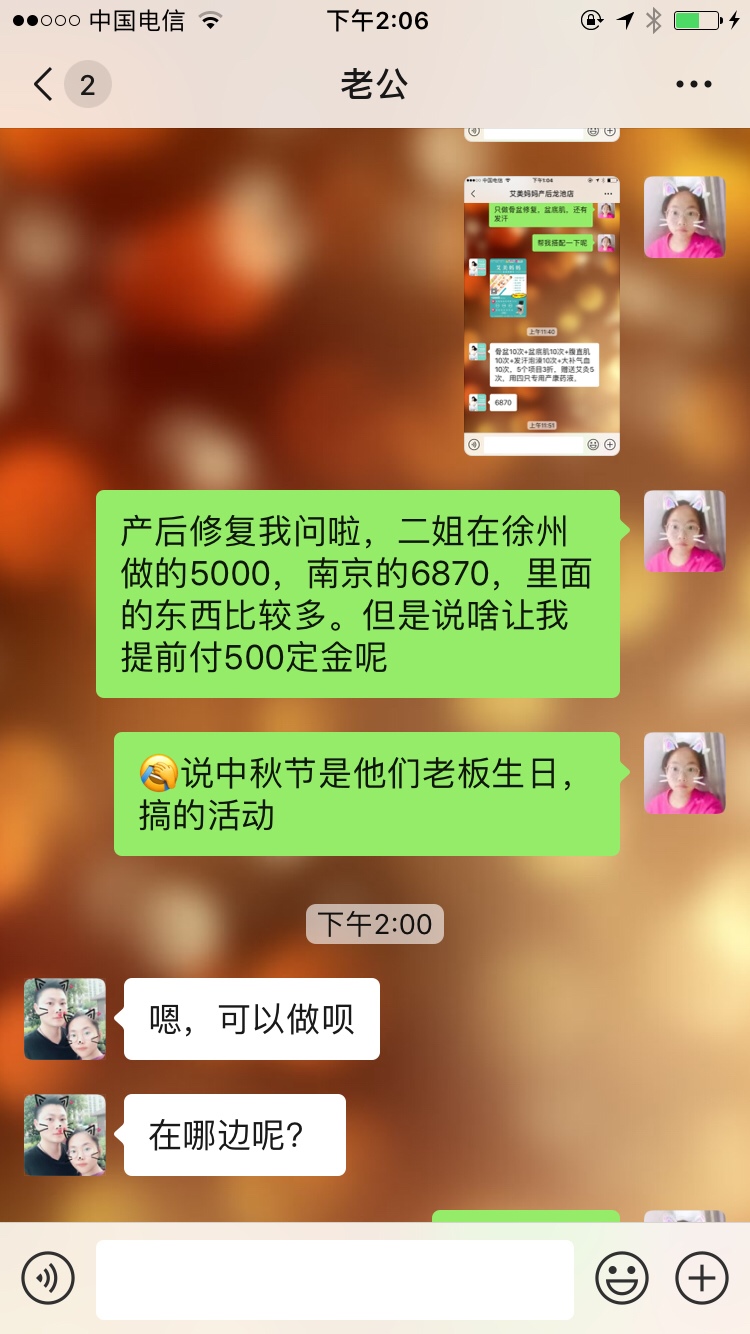Open the plus attachments menu
750x1334 pixels.
(x=701, y=1277)
